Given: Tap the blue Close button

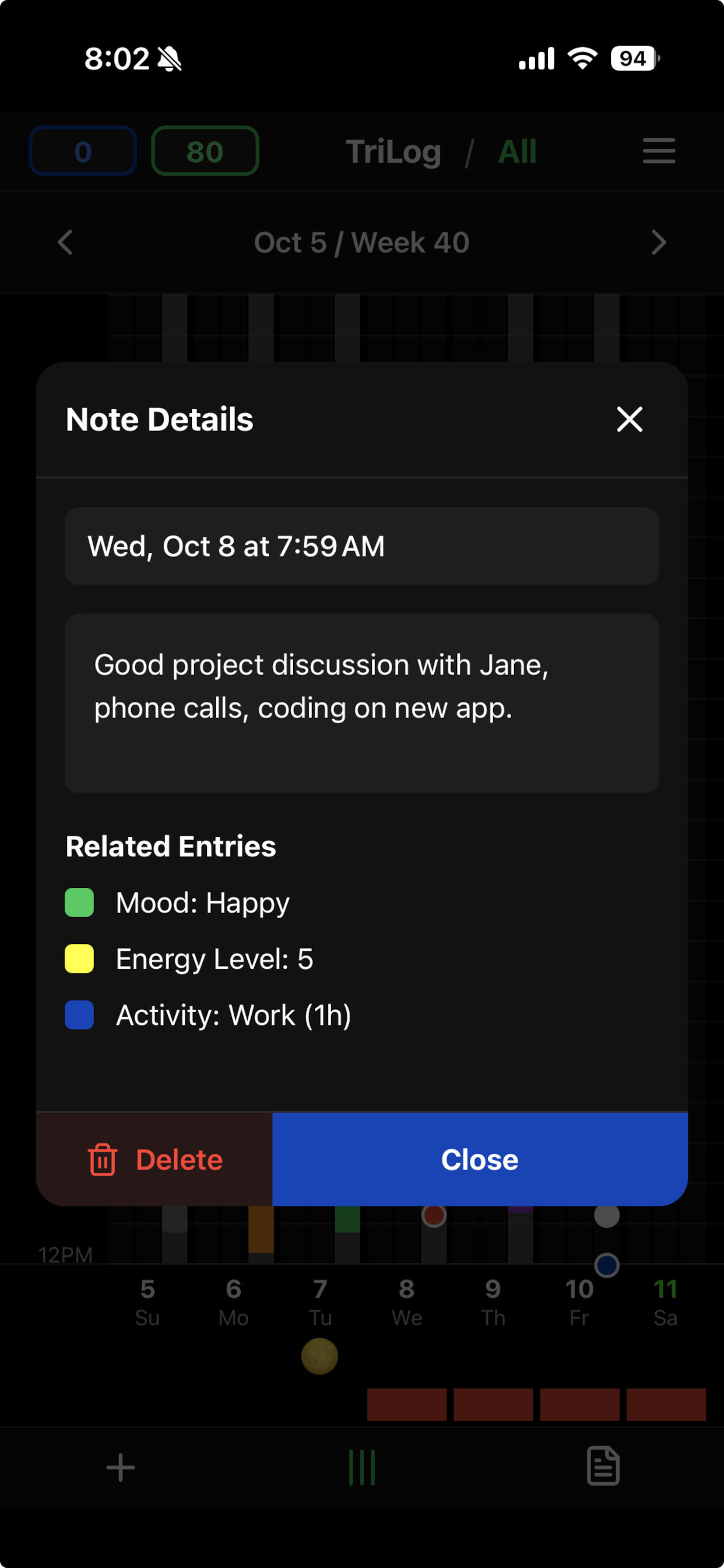Looking at the screenshot, I should point(479,1160).
